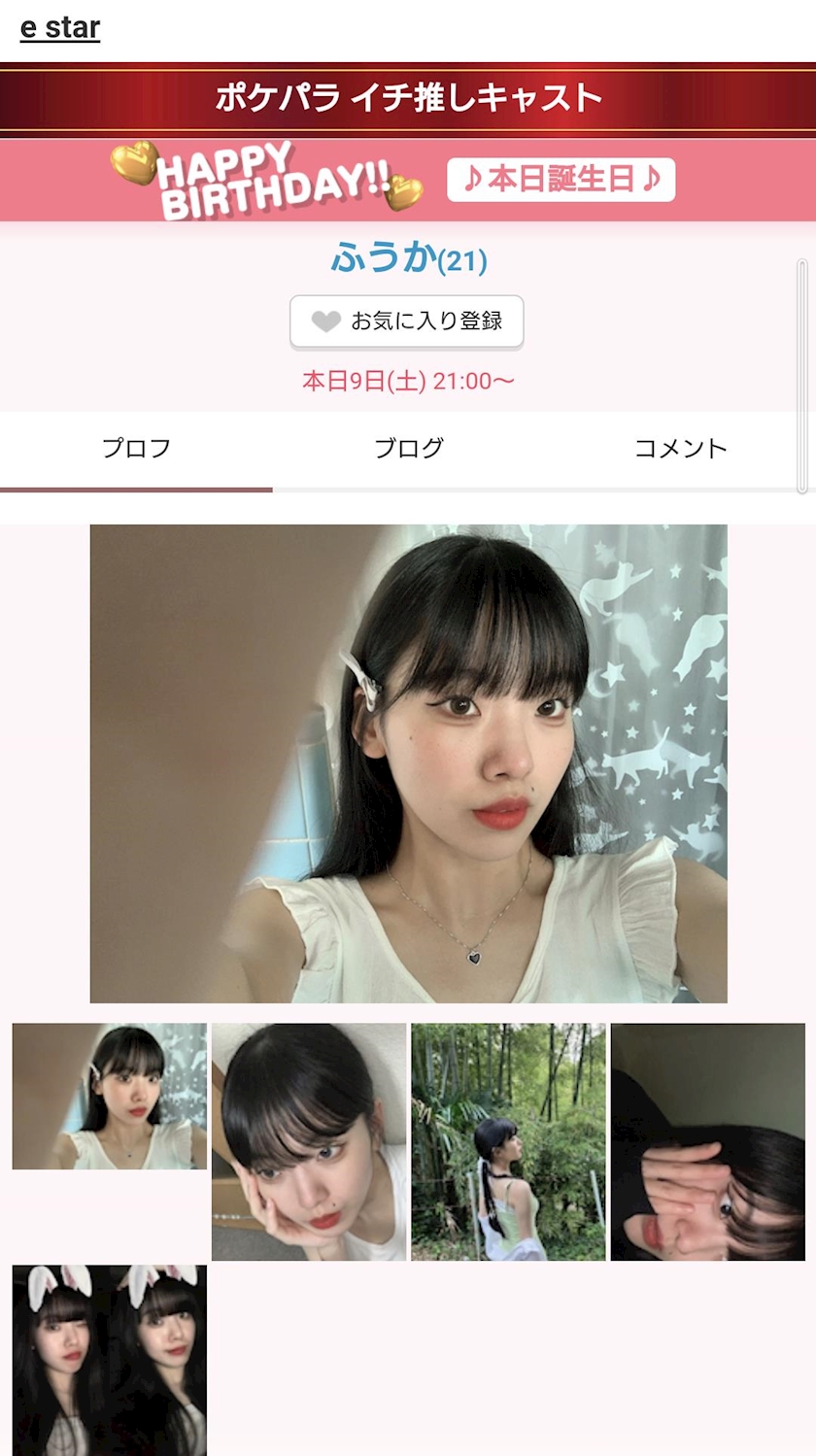This screenshot has height=1456, width=816.
Task: Tap the ふうか(21) name link
Action: pyautogui.click(x=409, y=258)
